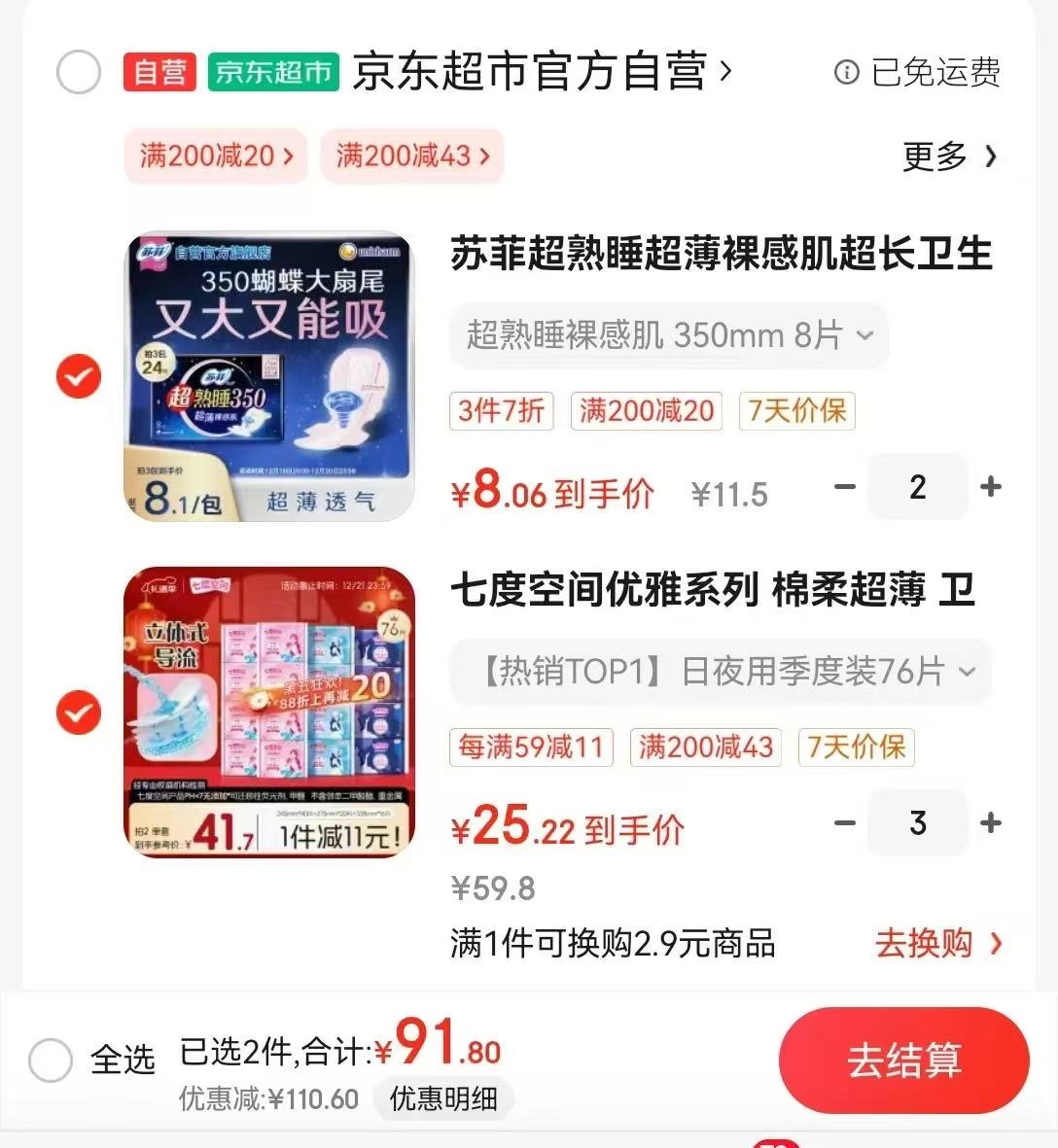View 优惠明细 discount details
1058x1148 pixels.
point(443,1099)
